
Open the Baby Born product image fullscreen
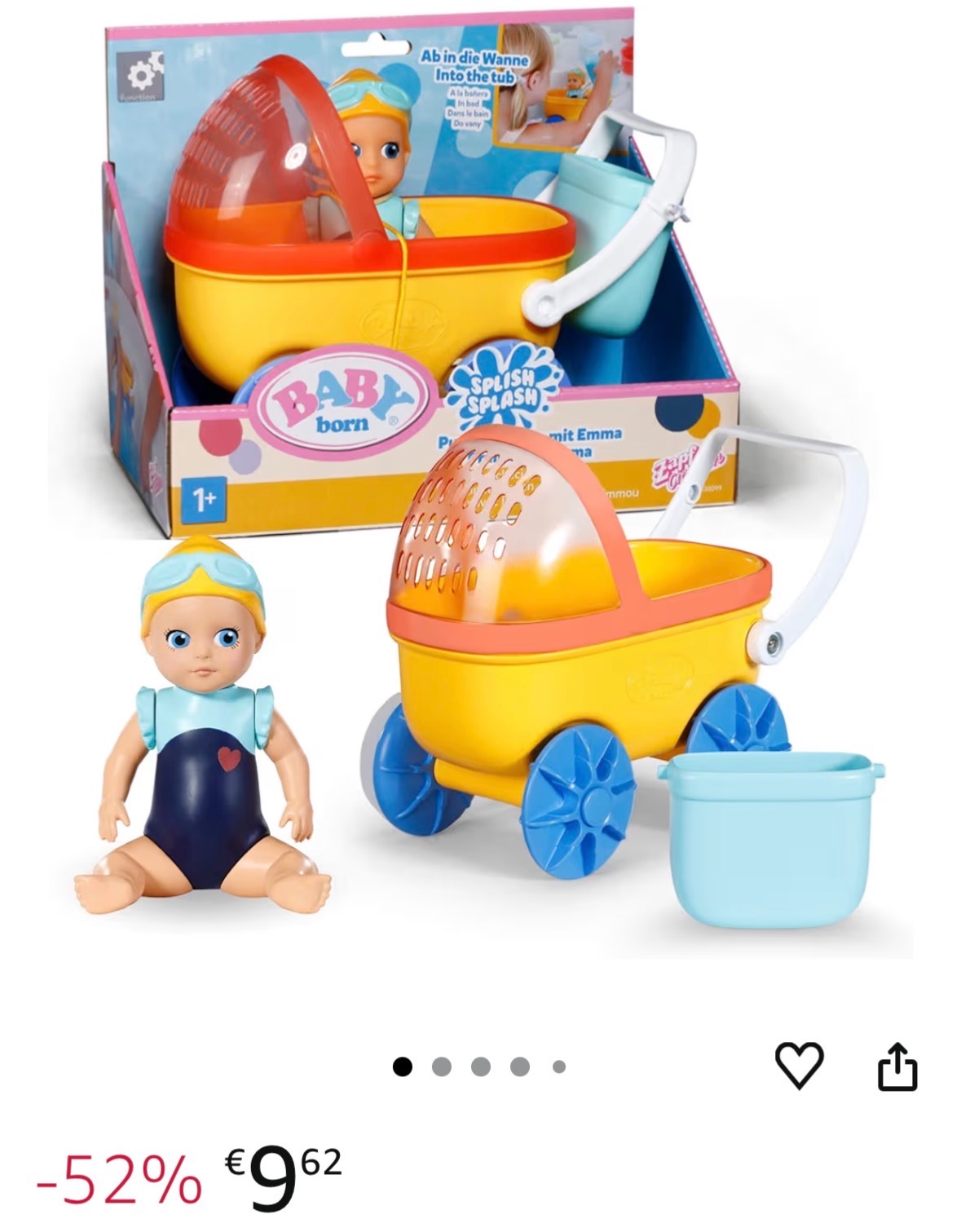tap(480, 489)
